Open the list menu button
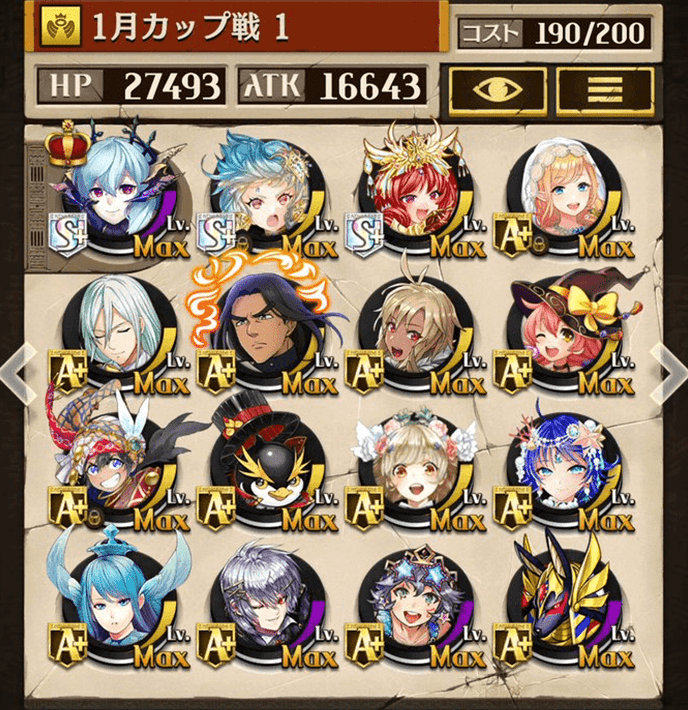Screen dimensions: 688x710 [x=604, y=89]
